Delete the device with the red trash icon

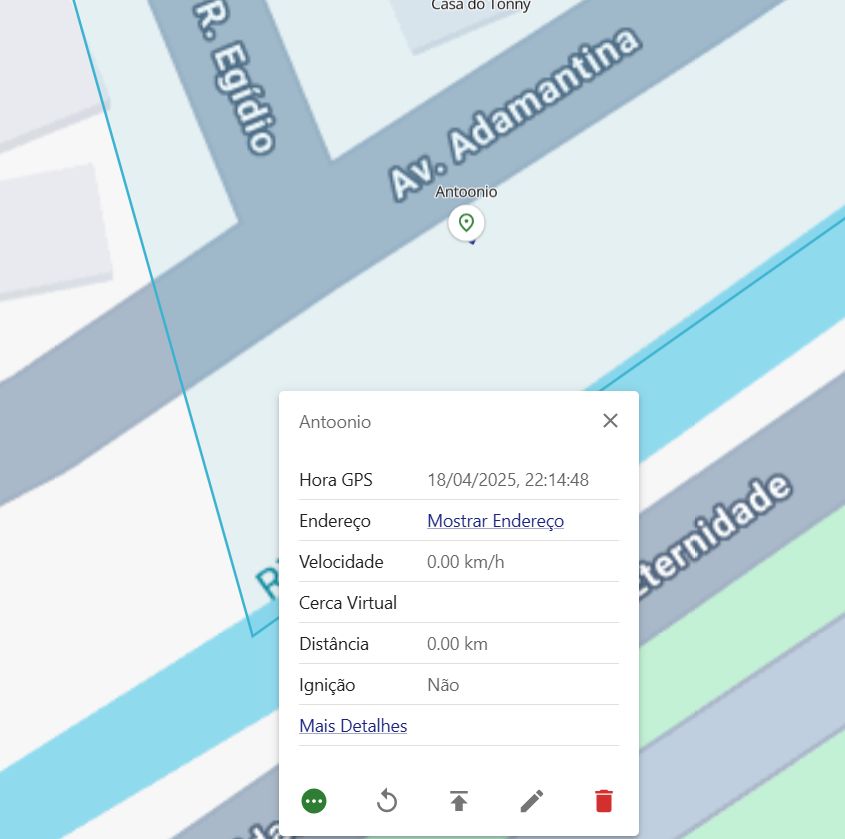(604, 801)
